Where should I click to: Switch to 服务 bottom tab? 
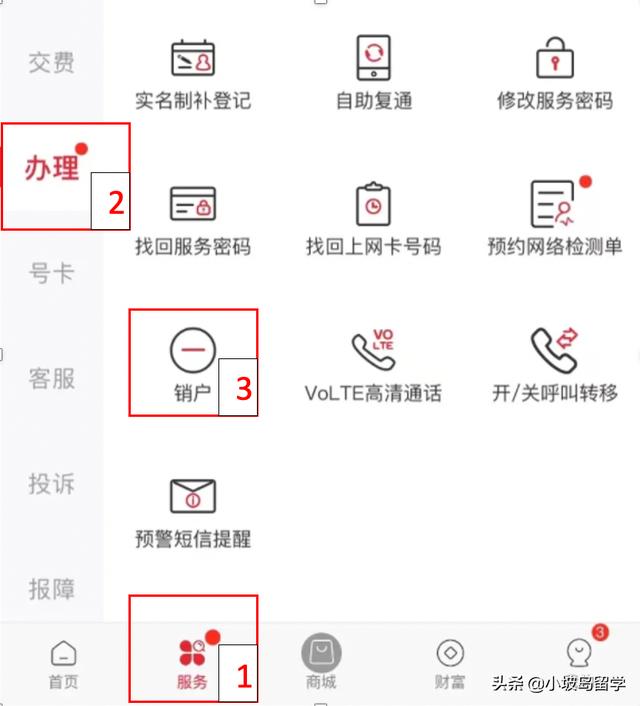(192, 664)
